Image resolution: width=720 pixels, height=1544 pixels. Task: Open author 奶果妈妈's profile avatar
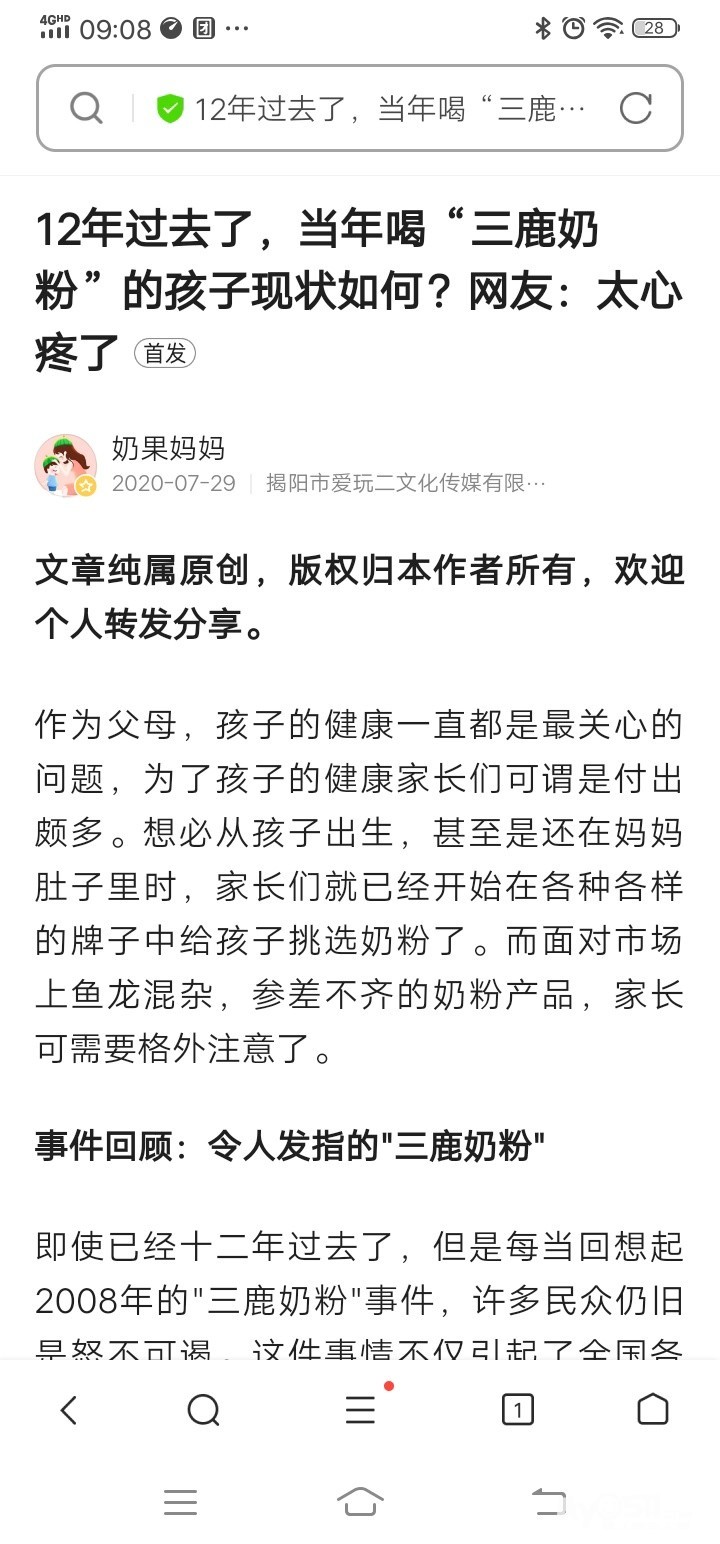pyautogui.click(x=66, y=466)
